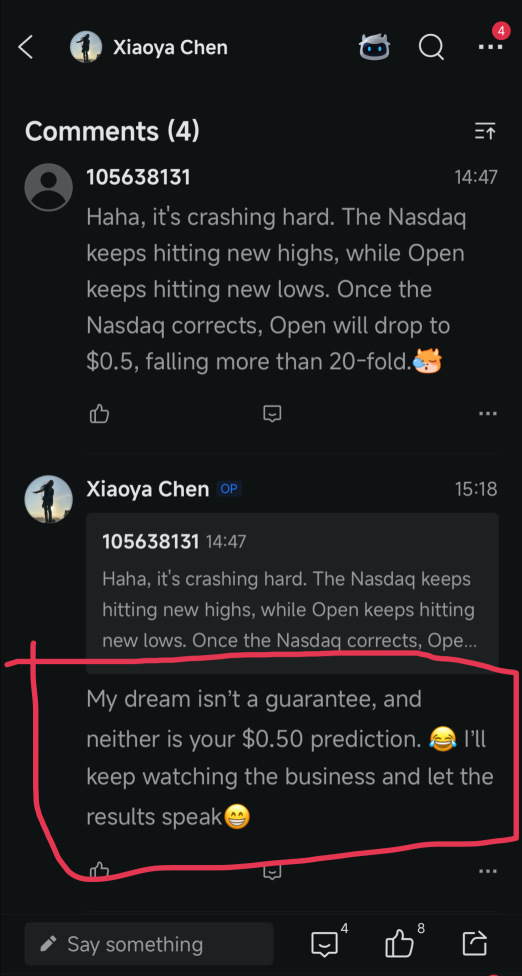Tap the Say something comment field

pos(149,944)
